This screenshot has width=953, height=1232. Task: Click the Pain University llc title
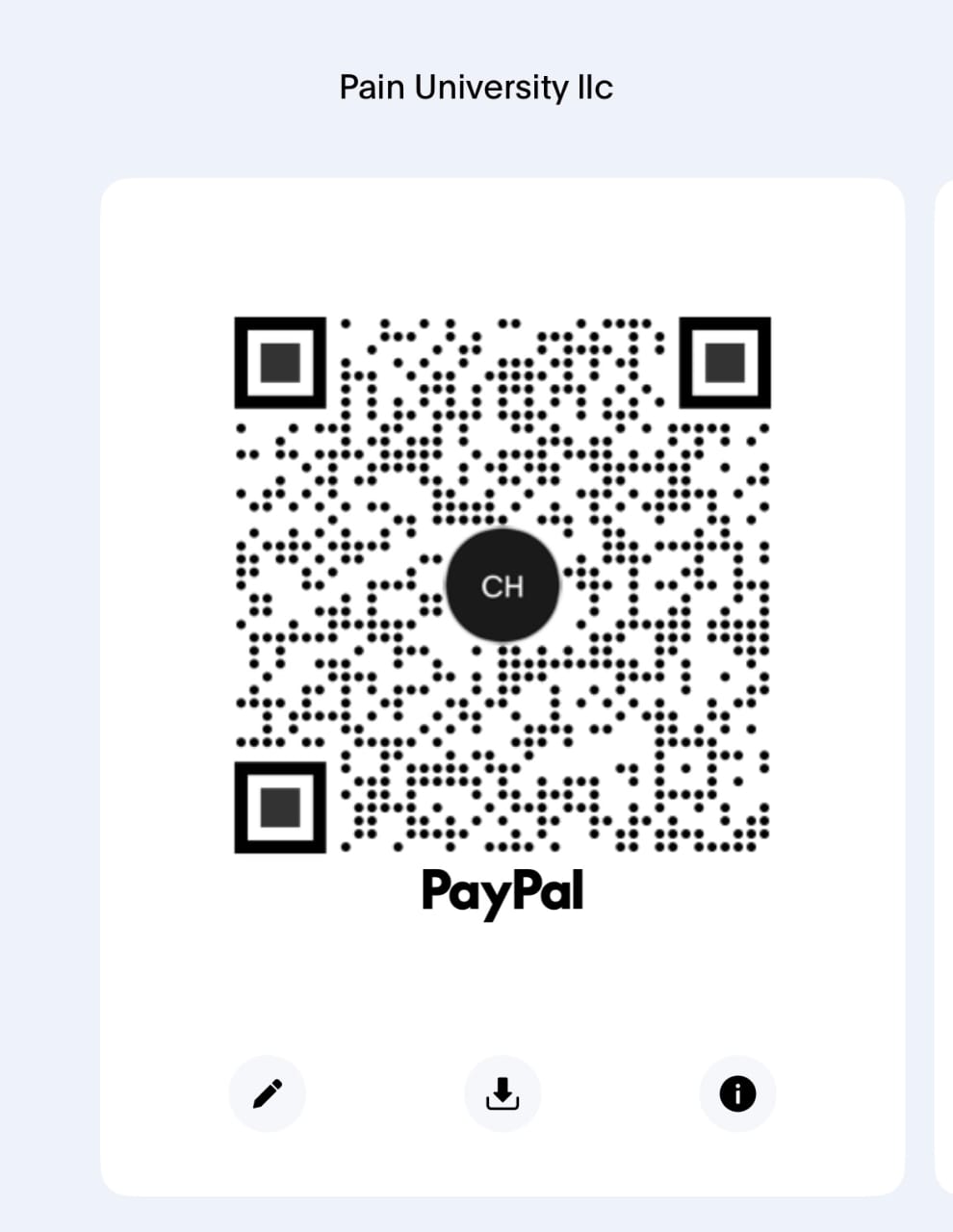click(476, 88)
